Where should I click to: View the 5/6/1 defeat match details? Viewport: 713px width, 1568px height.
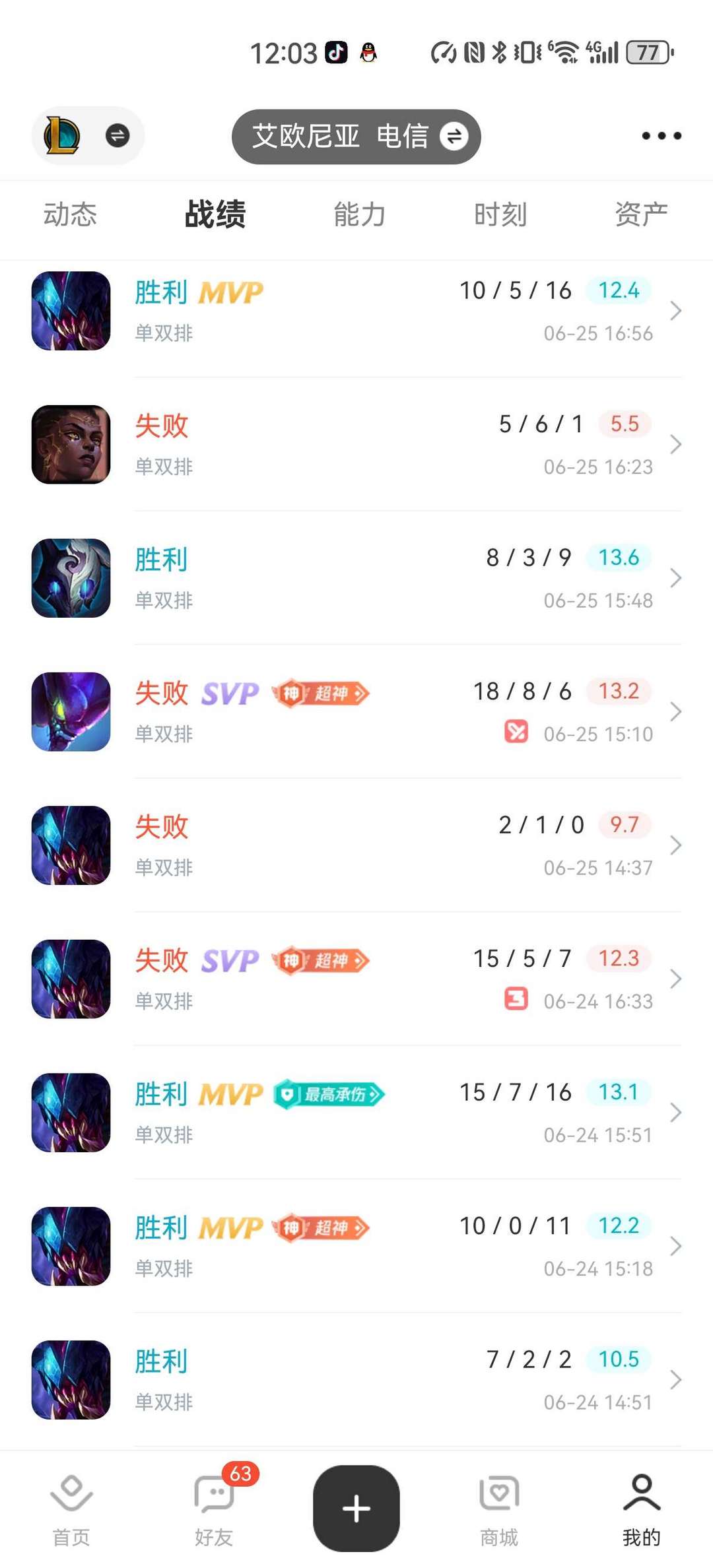pyautogui.click(x=356, y=444)
